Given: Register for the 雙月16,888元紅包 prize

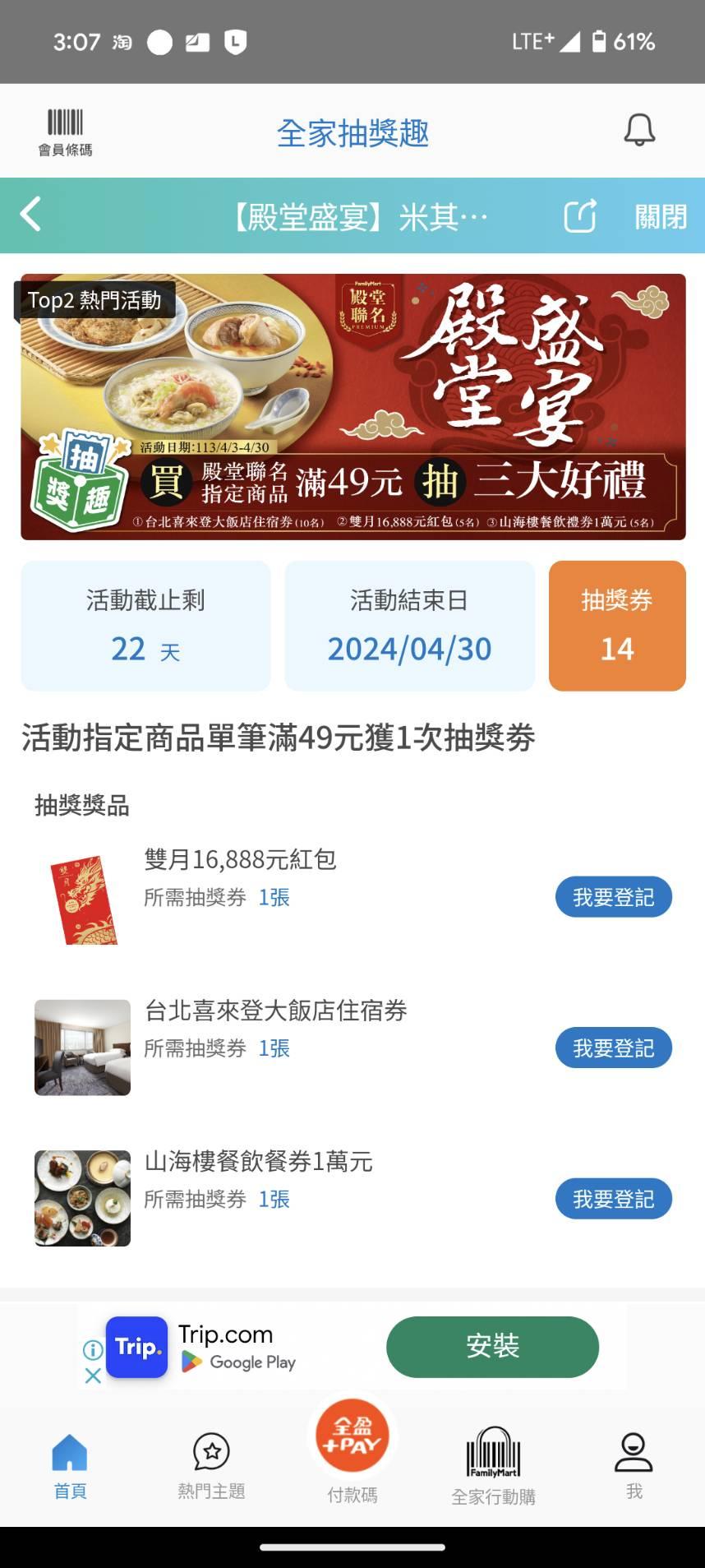Looking at the screenshot, I should coord(613,897).
